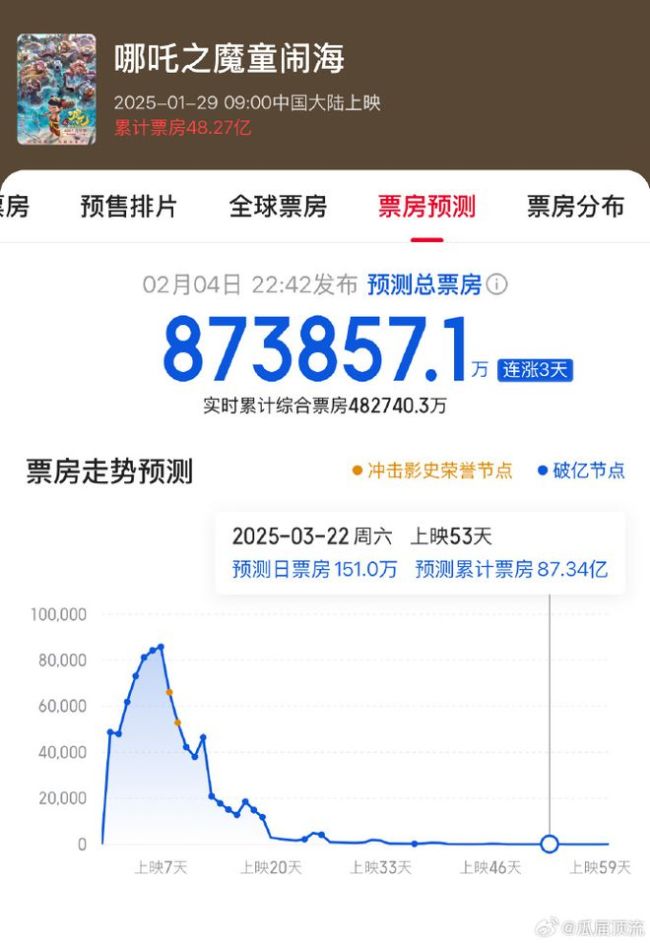Tap the circle marker on the trend chart

[x=549, y=844]
